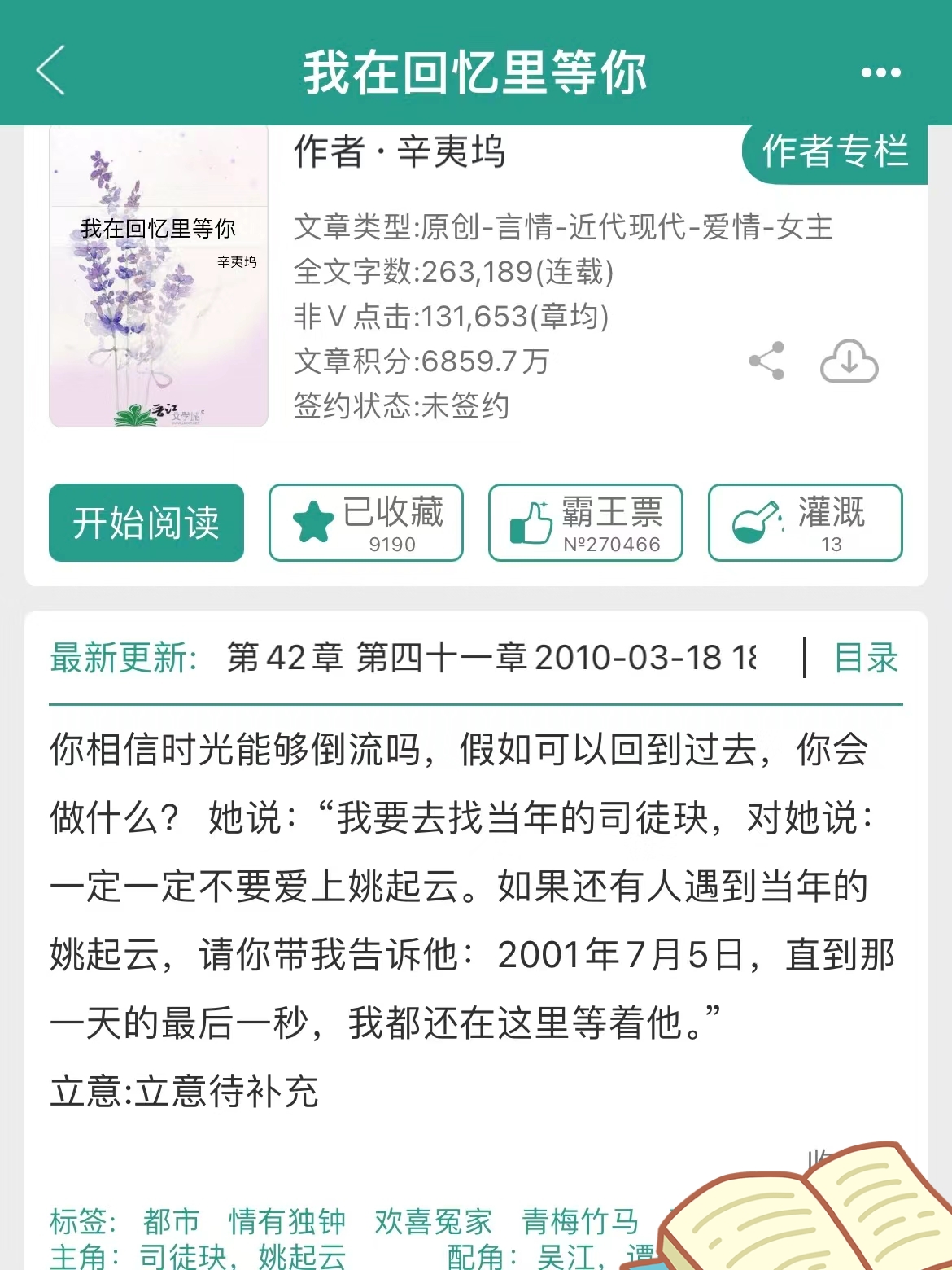Tap 开始阅读 to start reading
This screenshot has width=952, height=1270.
click(146, 523)
